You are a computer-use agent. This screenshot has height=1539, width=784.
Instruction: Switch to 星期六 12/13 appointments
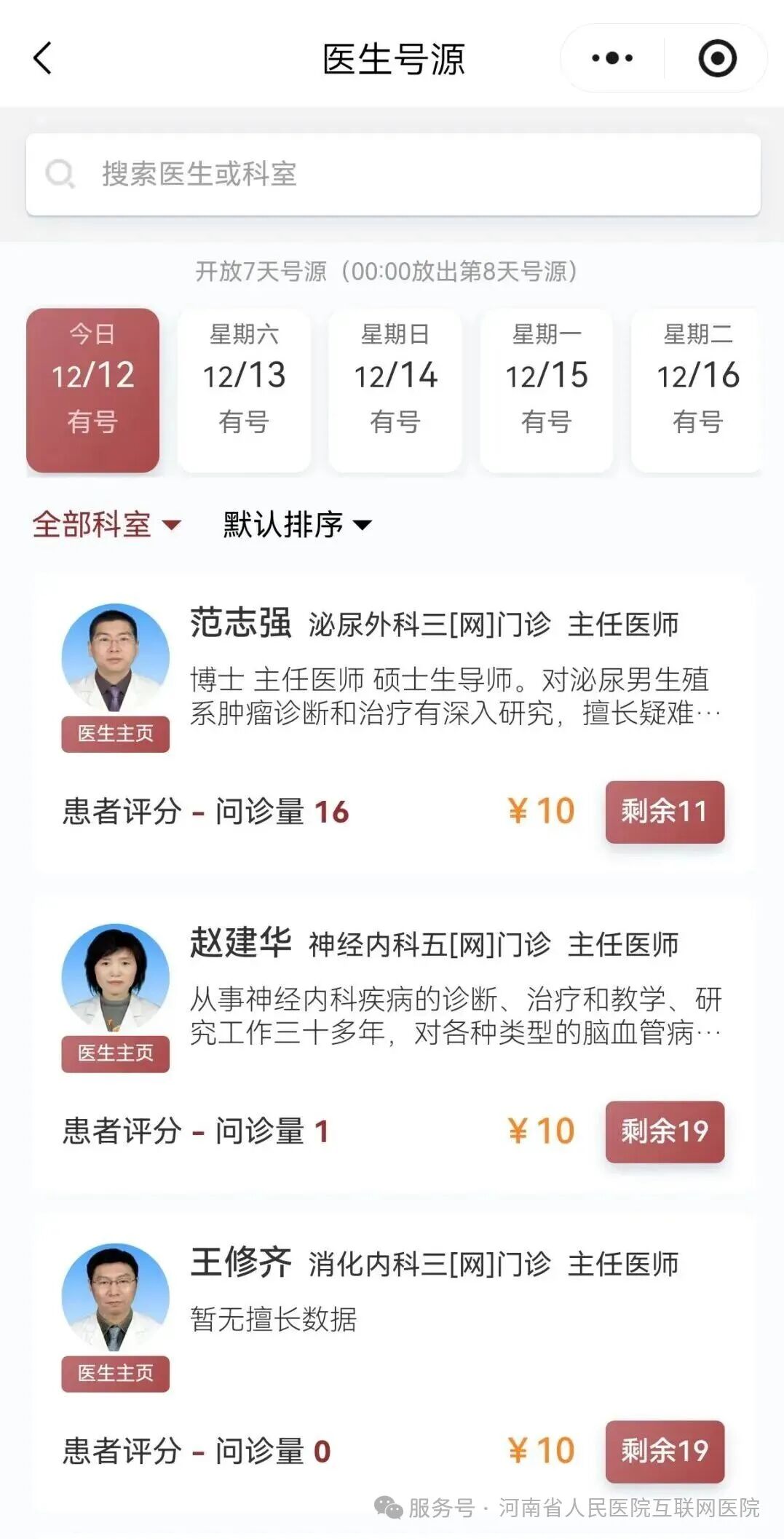[x=244, y=391]
